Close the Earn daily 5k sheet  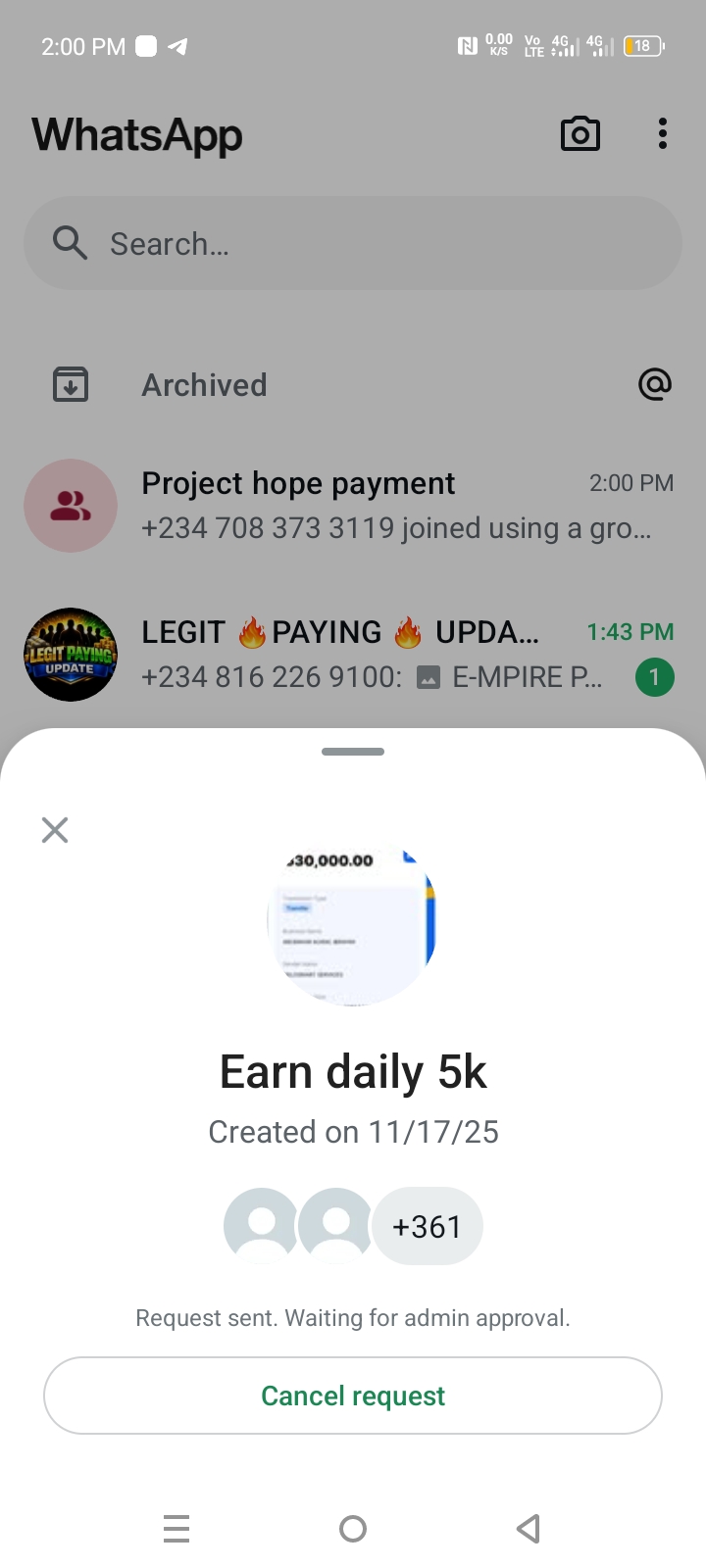pyautogui.click(x=55, y=830)
